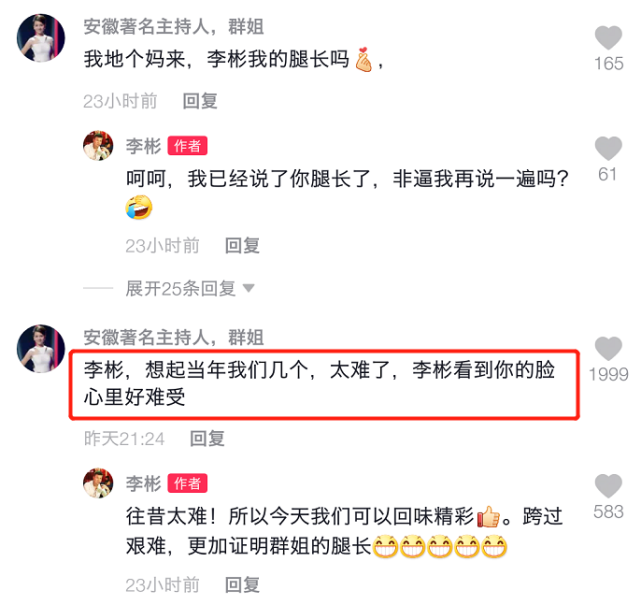Like Li Bin's reply with 583 likes

click(608, 487)
